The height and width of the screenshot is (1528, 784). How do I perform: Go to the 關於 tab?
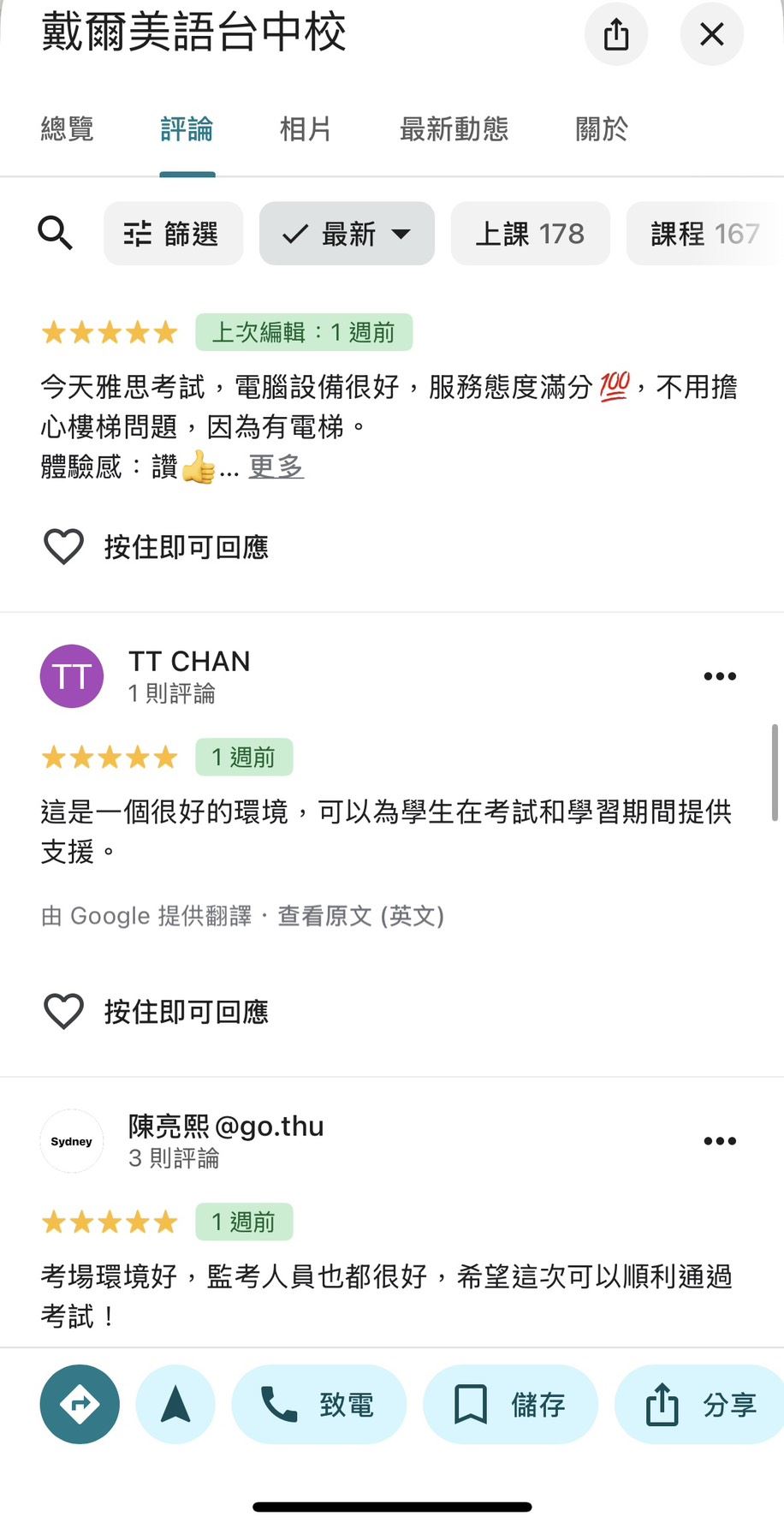pos(601,130)
